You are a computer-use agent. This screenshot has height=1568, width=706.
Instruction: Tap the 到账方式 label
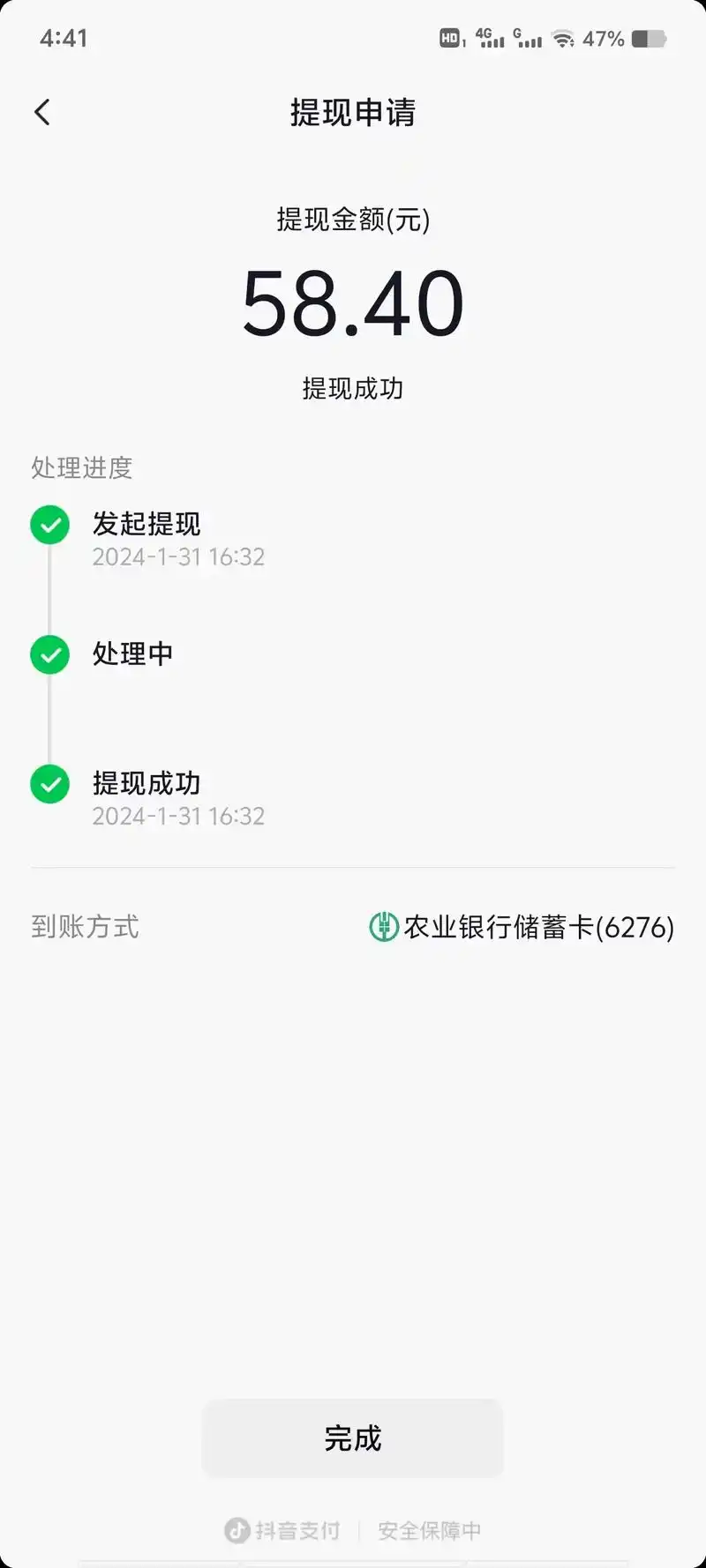84,926
